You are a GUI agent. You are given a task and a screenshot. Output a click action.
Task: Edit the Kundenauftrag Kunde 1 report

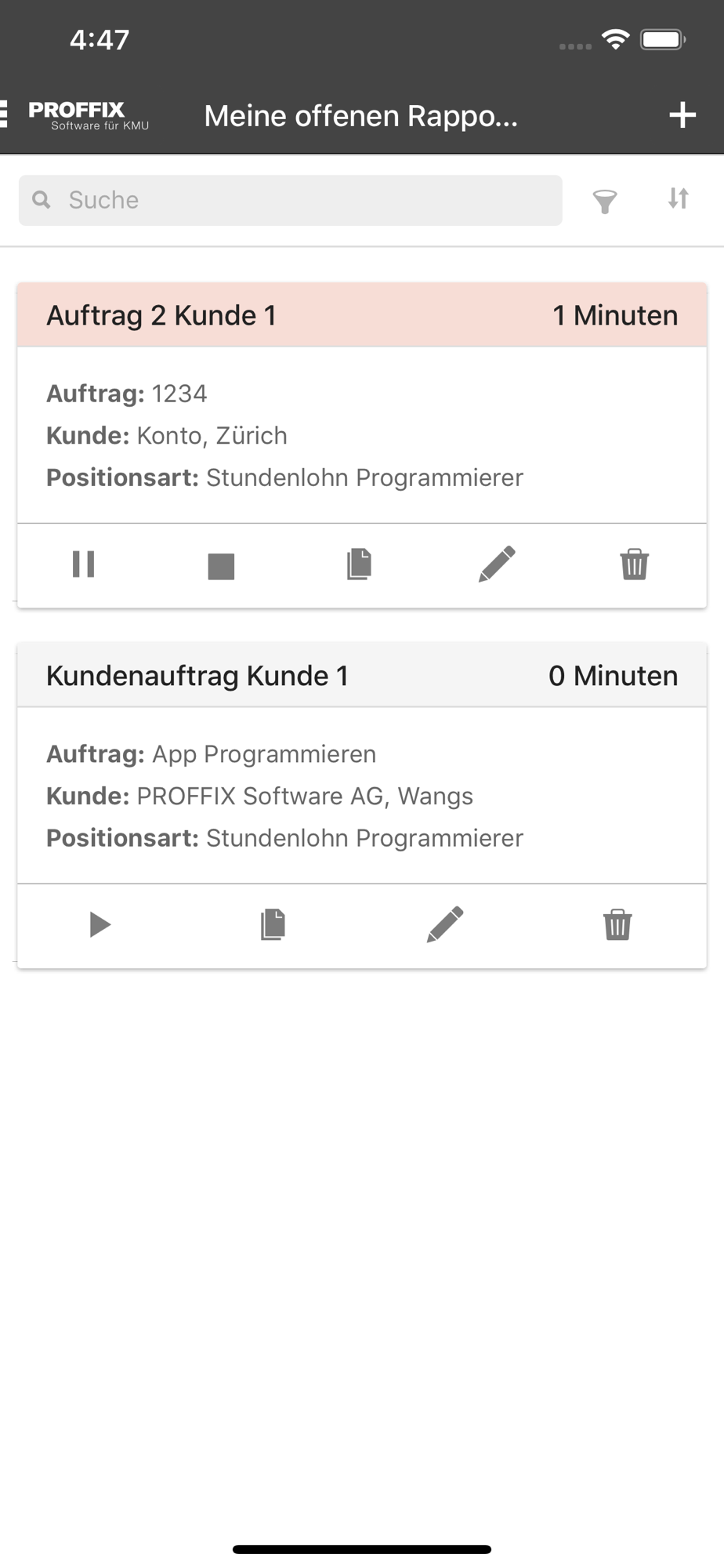(x=445, y=925)
